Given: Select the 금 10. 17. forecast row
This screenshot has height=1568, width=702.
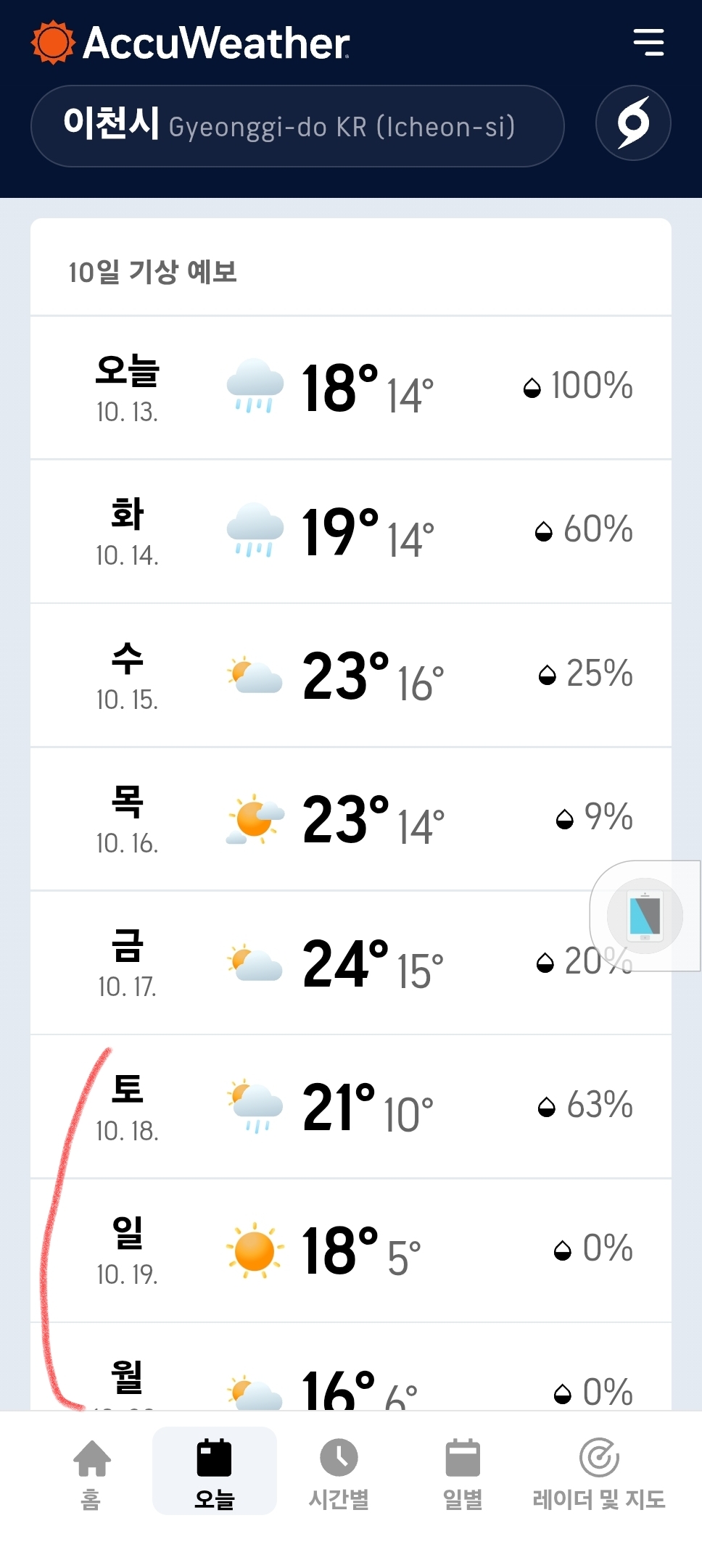Looking at the screenshot, I should pyautogui.click(x=350, y=963).
